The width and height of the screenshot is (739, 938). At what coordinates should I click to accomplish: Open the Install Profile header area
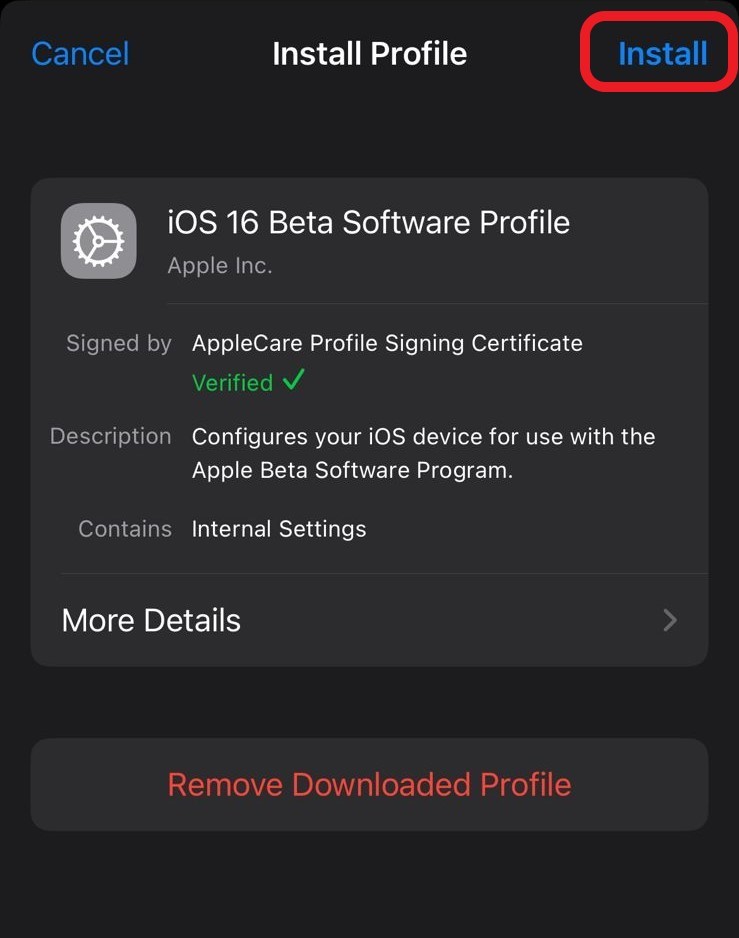tap(369, 54)
